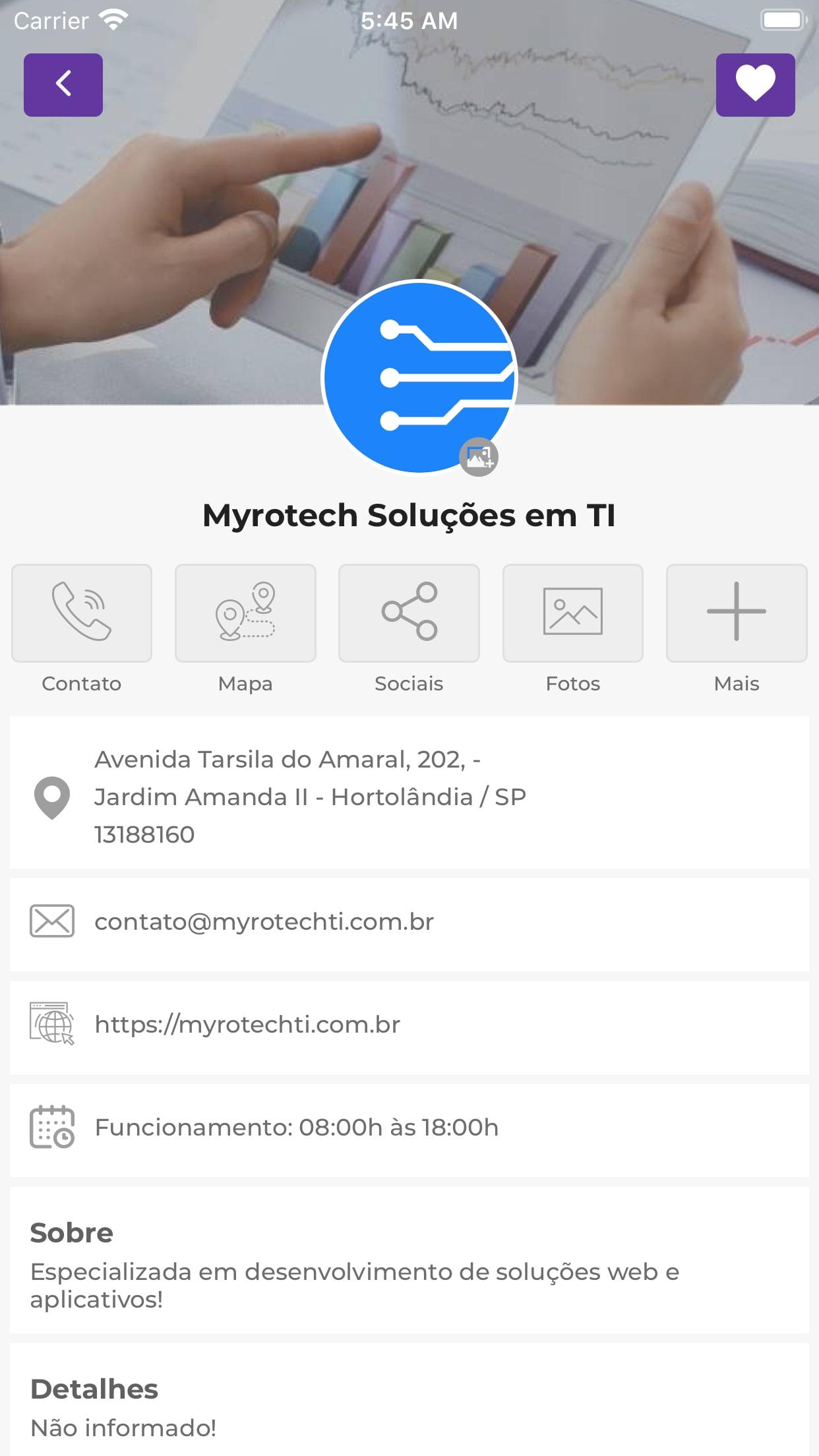Favorite Myrotech with the heart button
819x1456 pixels.
click(x=755, y=85)
